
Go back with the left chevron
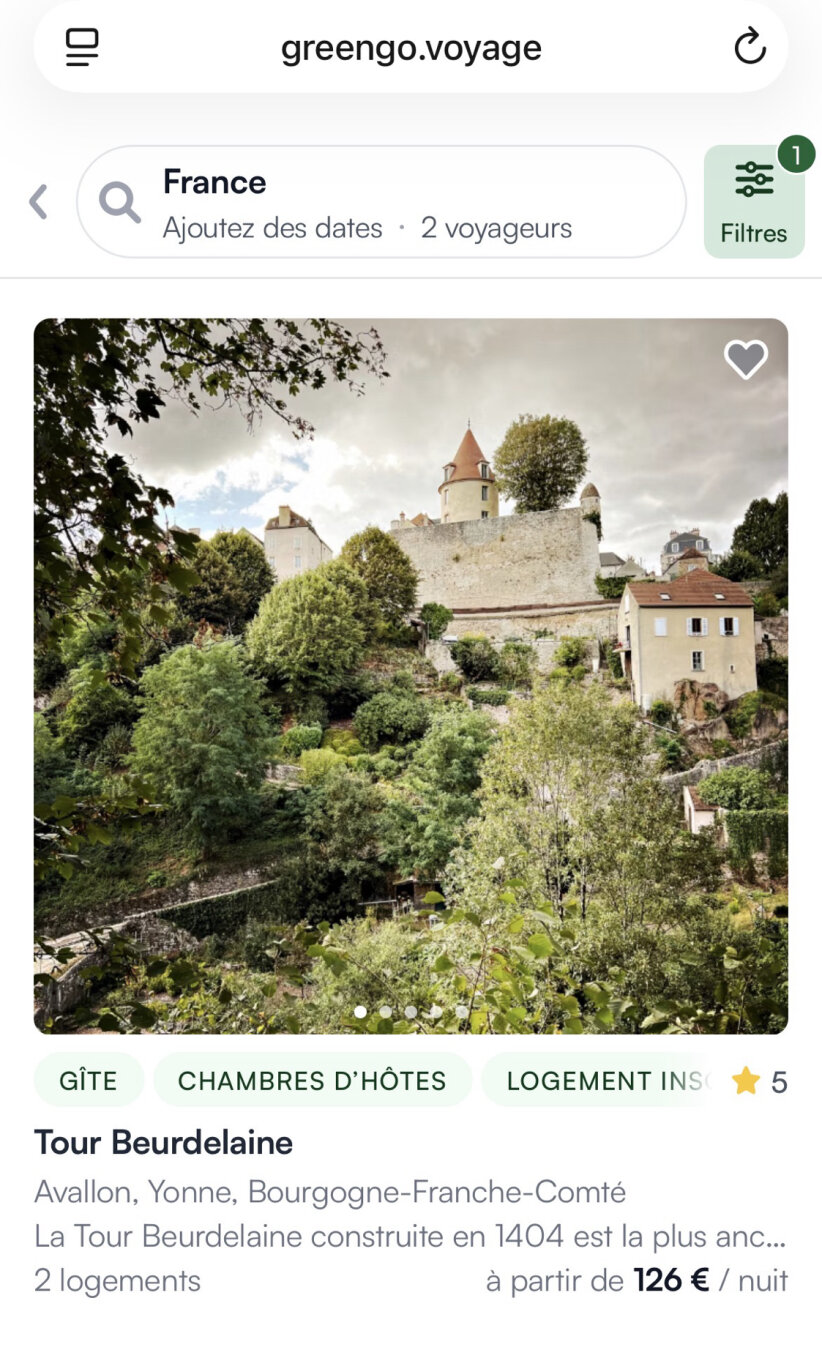click(x=38, y=202)
